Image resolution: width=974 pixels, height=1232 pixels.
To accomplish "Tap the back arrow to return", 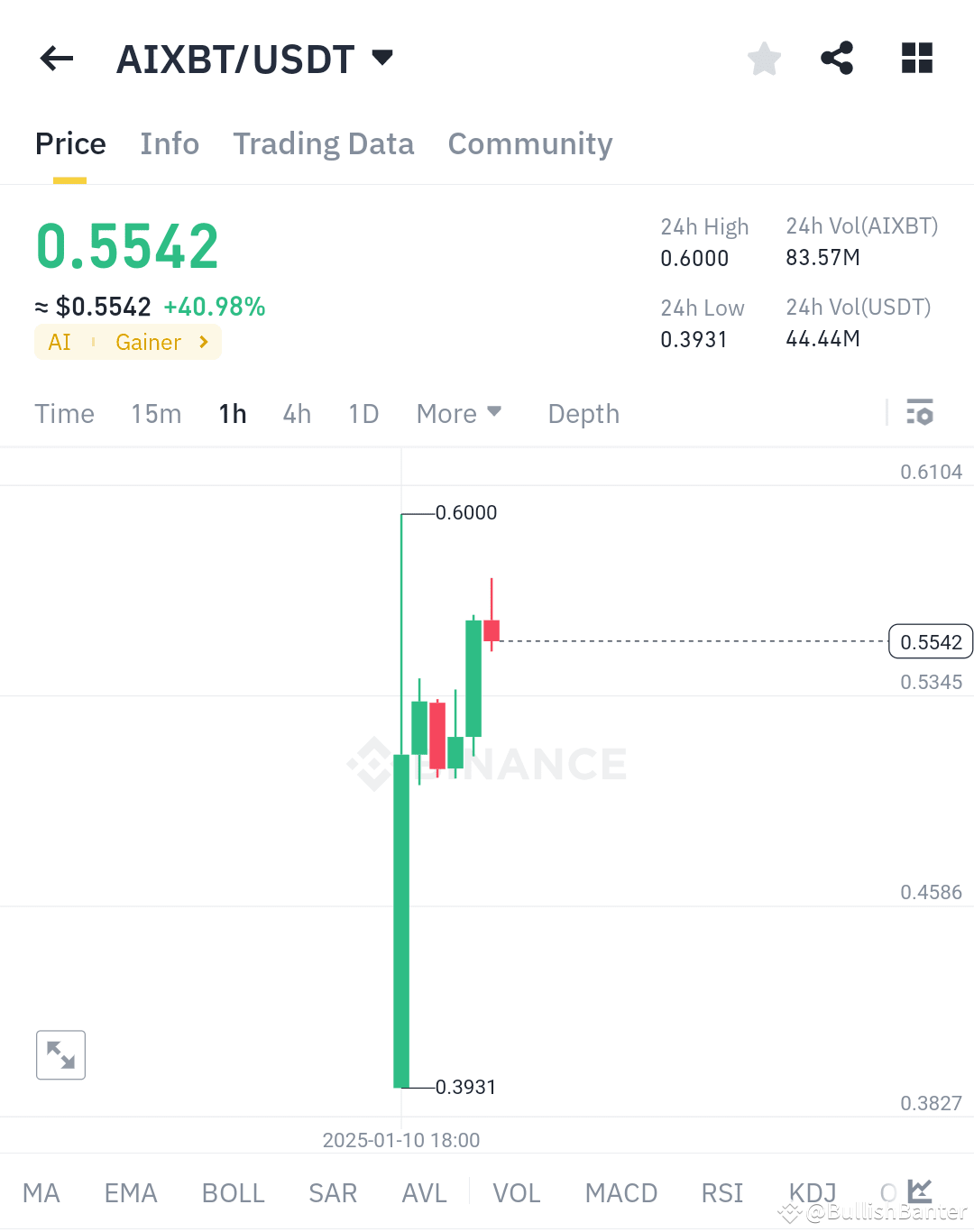I will [56, 58].
